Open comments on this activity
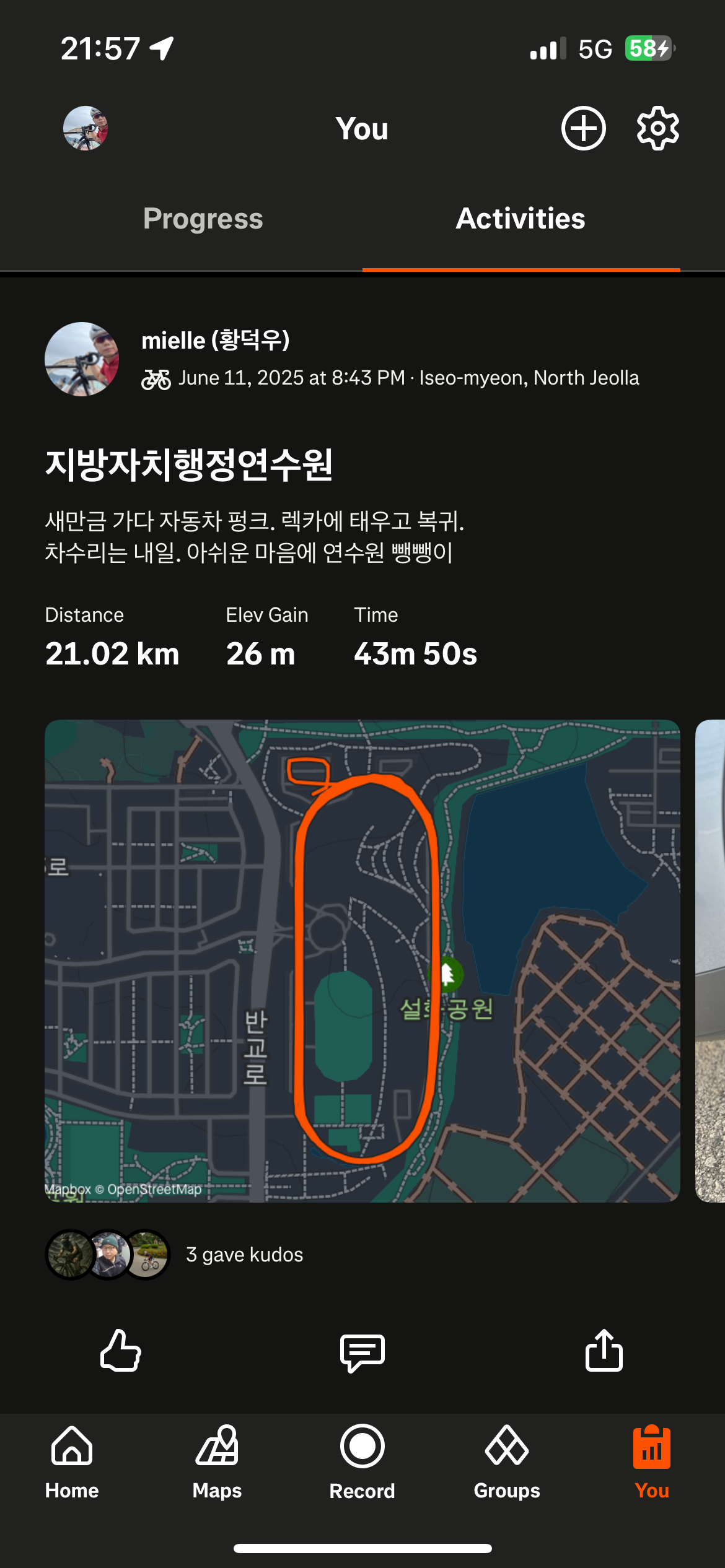This screenshot has height=1568, width=725. click(362, 1352)
